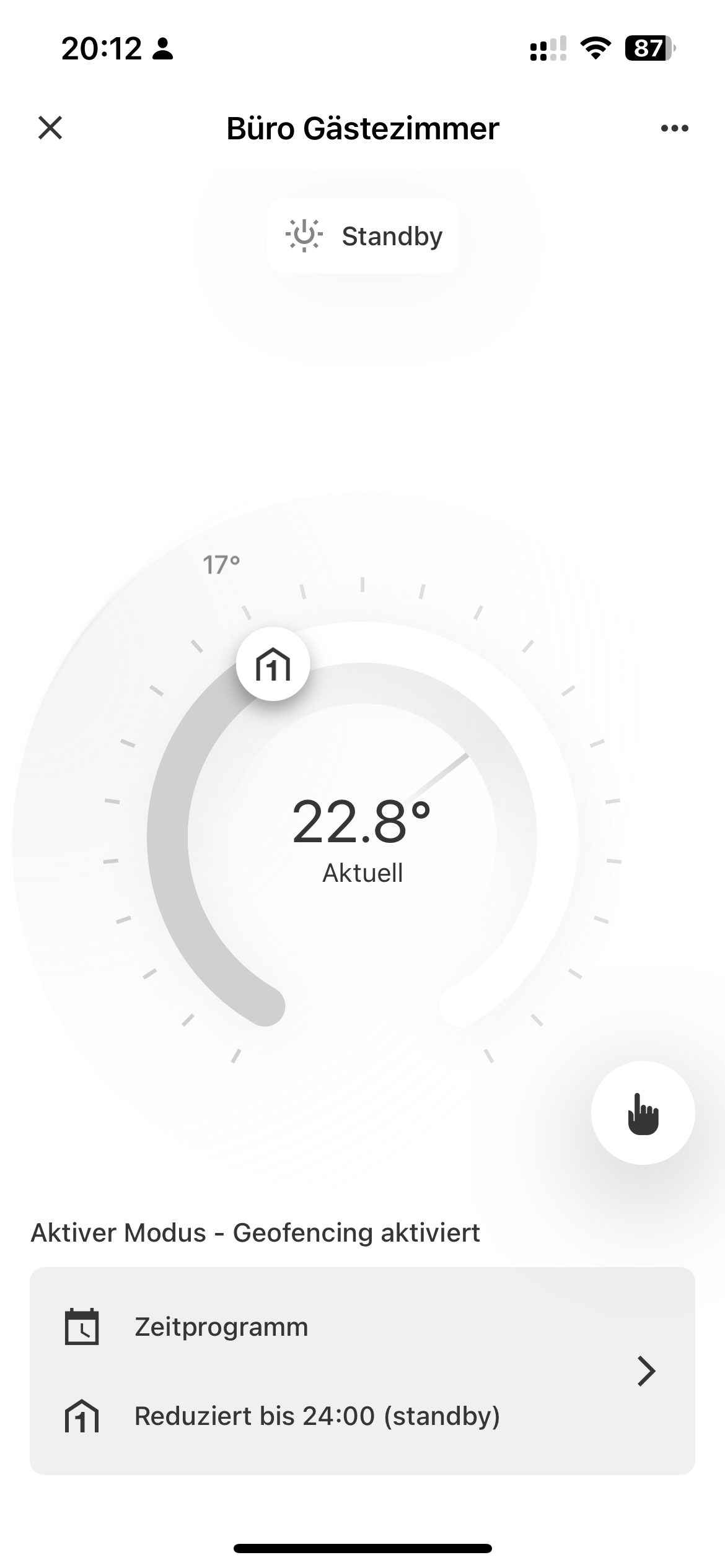This screenshot has width=725, height=1568.
Task: Open the Zeitprogramm schedule card
Action: (x=362, y=1370)
